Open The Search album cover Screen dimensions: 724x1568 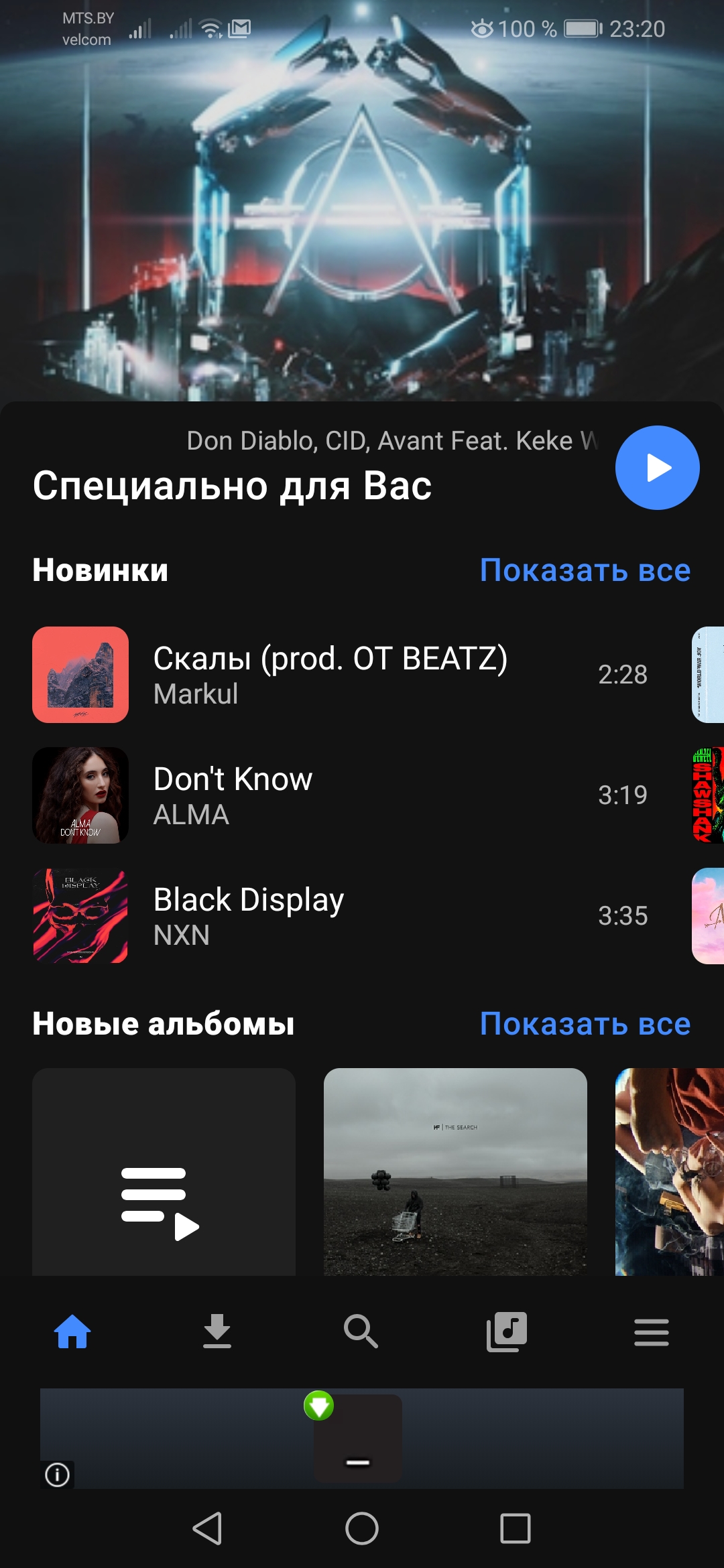(455, 1172)
